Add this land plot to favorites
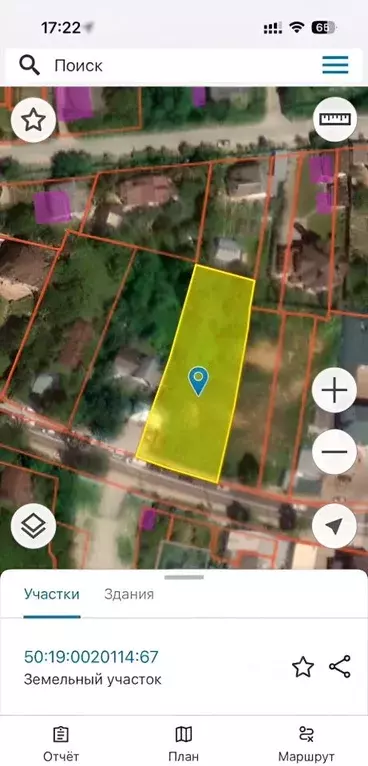 (x=303, y=667)
